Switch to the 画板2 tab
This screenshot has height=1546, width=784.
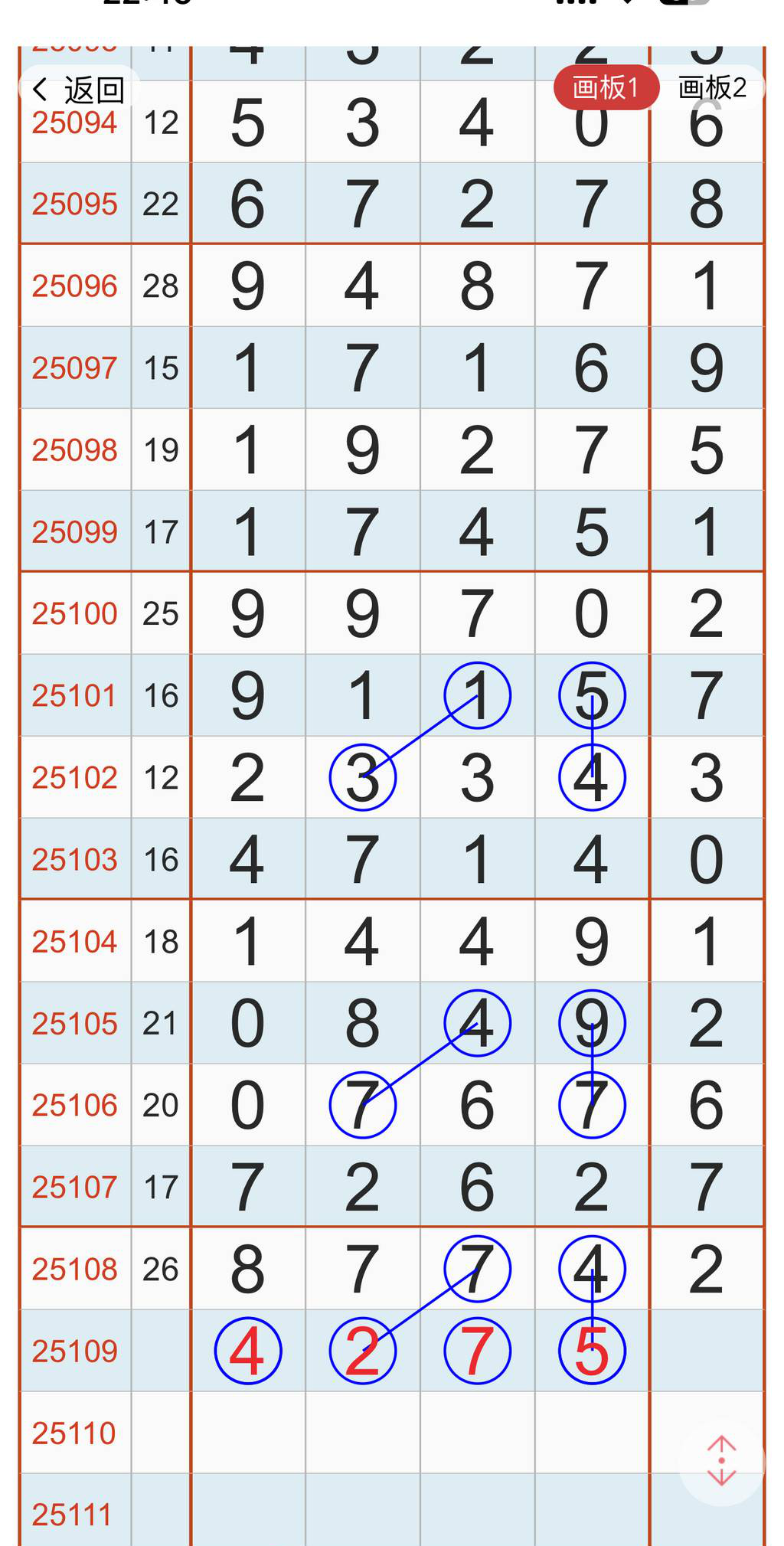[712, 88]
